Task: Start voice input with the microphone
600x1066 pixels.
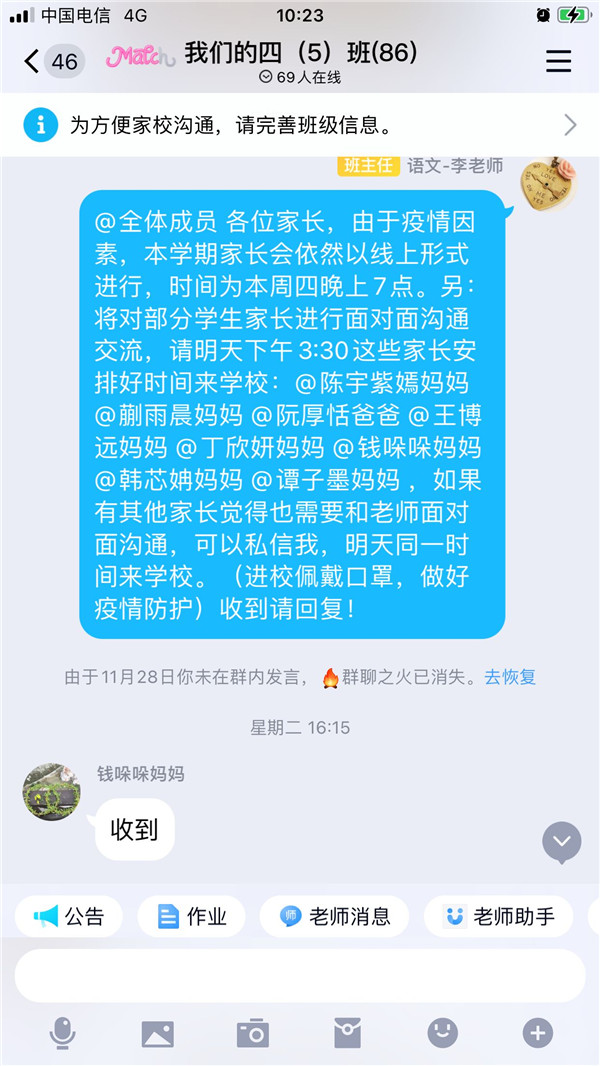Action: pyautogui.click(x=62, y=1033)
